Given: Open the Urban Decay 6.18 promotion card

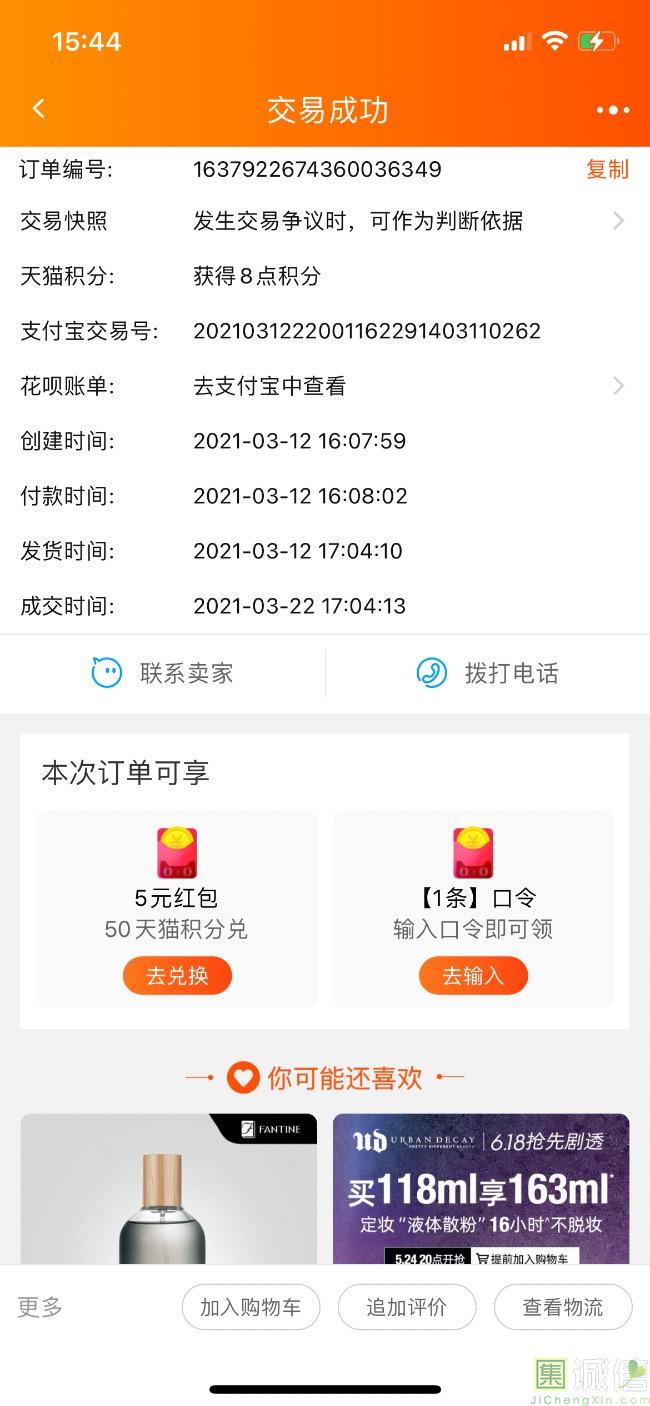Looking at the screenshot, I should click(x=481, y=1189).
